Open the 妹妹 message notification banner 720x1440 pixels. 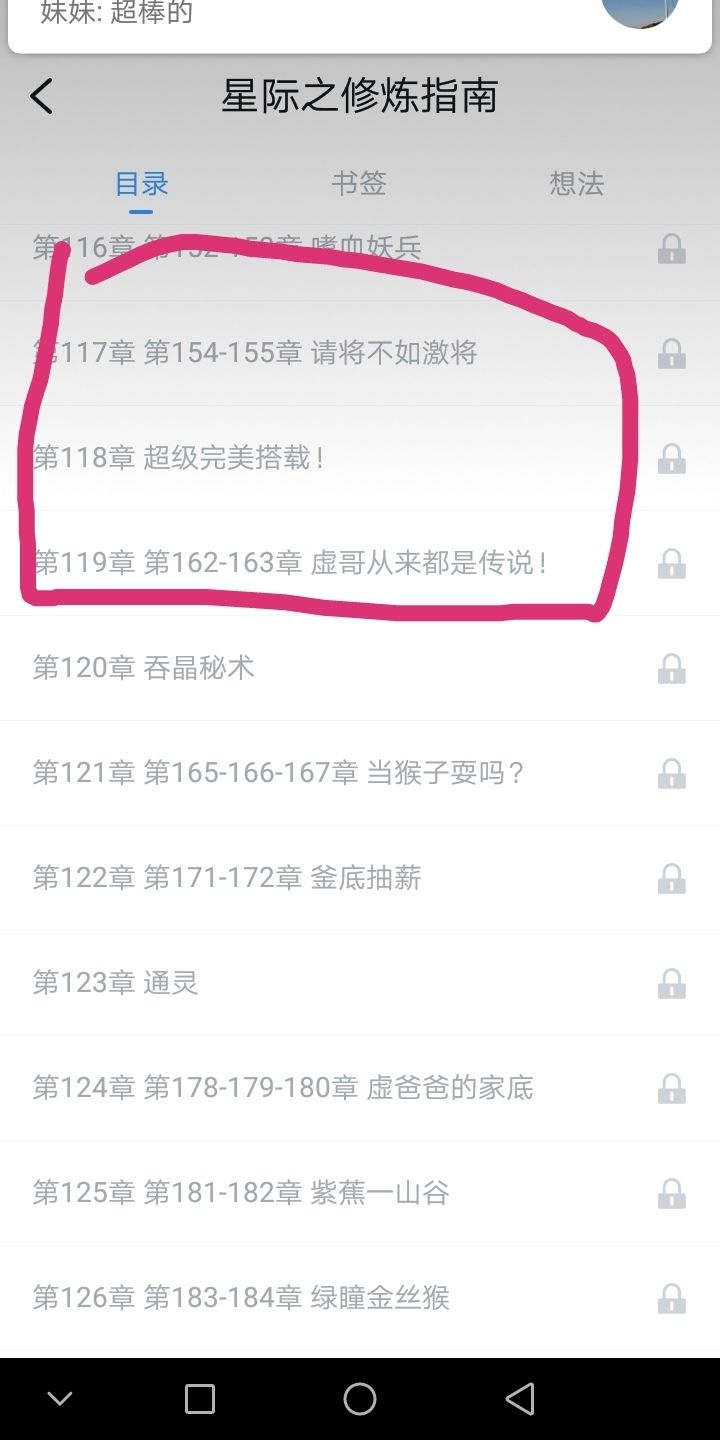coord(300,20)
